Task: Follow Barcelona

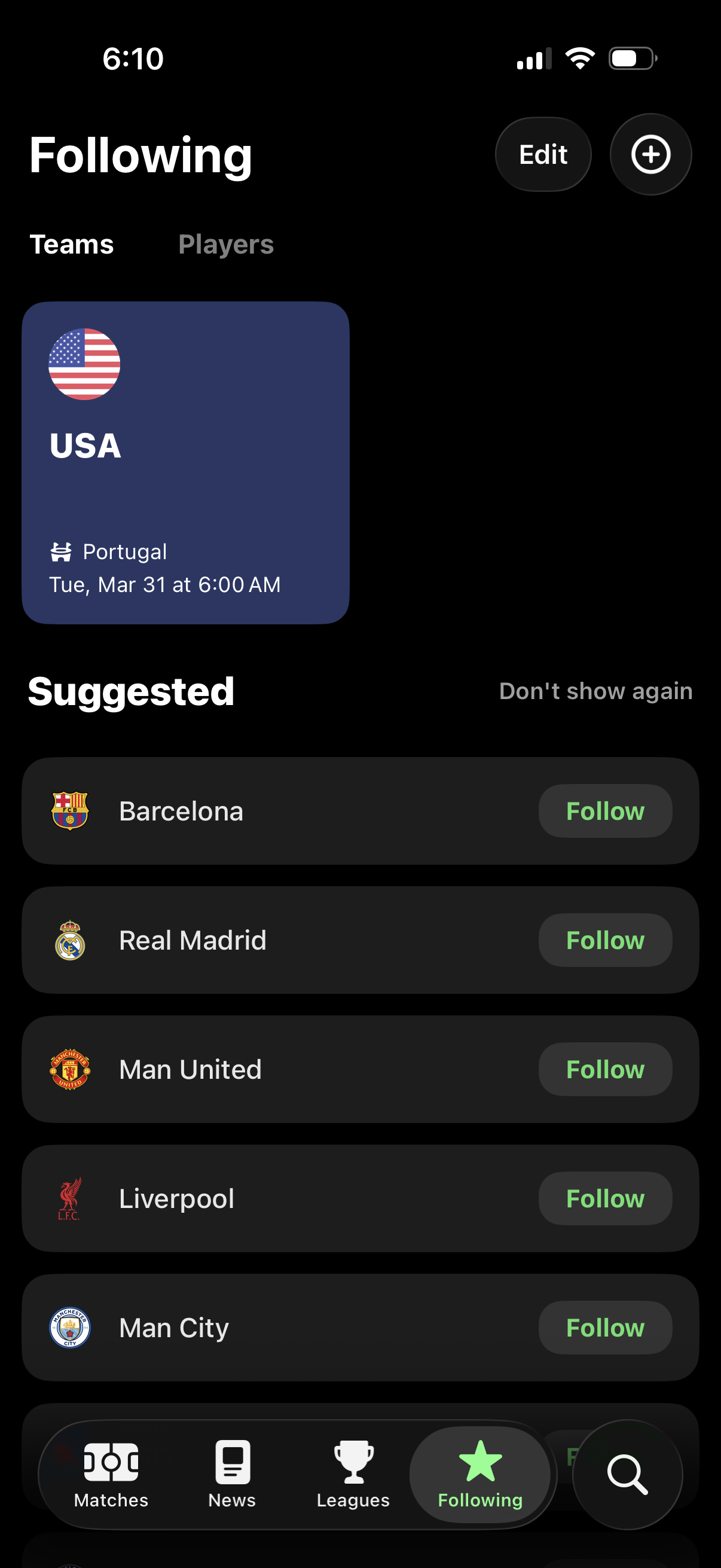Action: coord(605,811)
